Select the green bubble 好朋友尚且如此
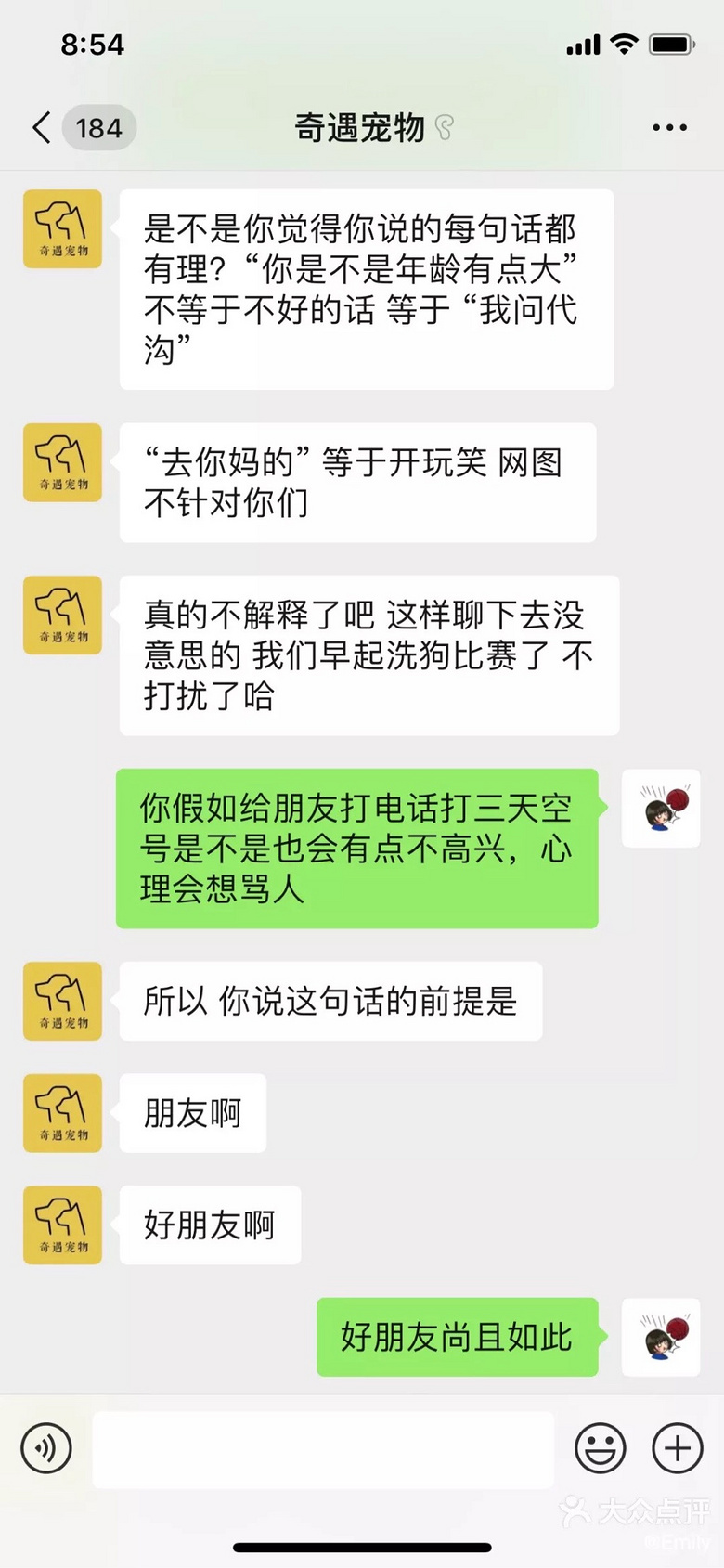 pyautogui.click(x=457, y=1338)
